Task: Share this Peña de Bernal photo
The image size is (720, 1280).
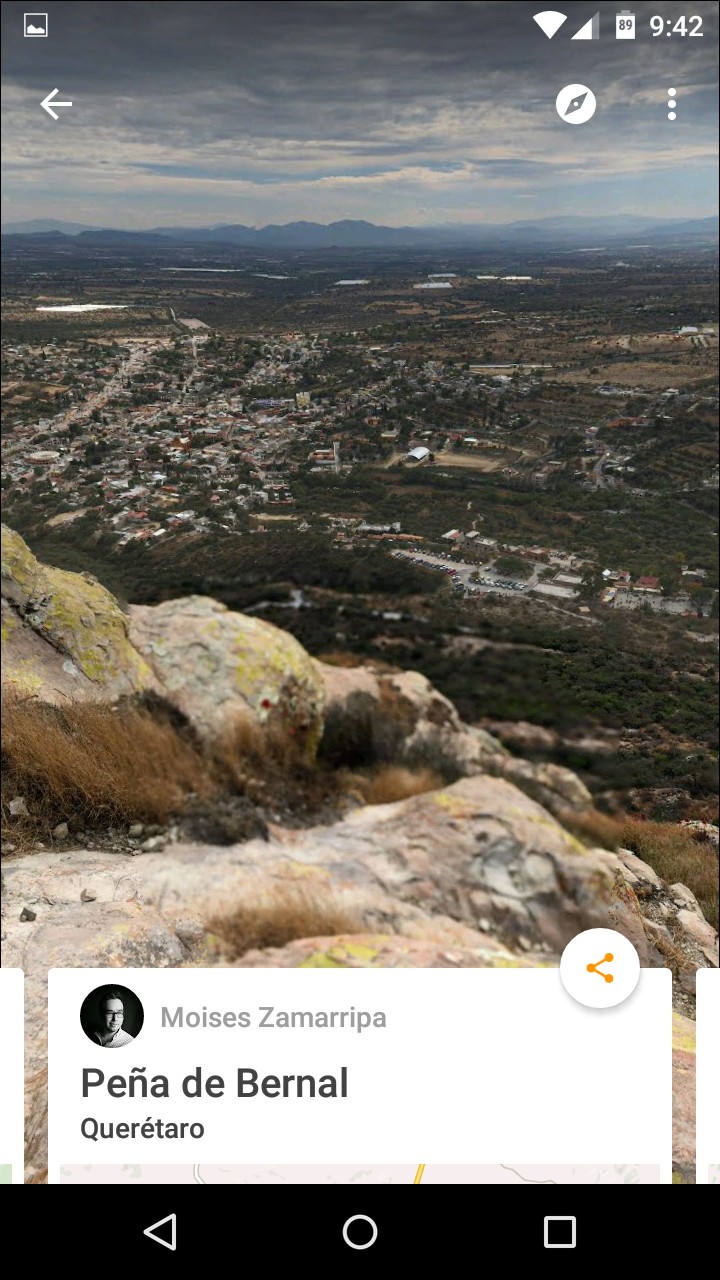Action: (600, 968)
